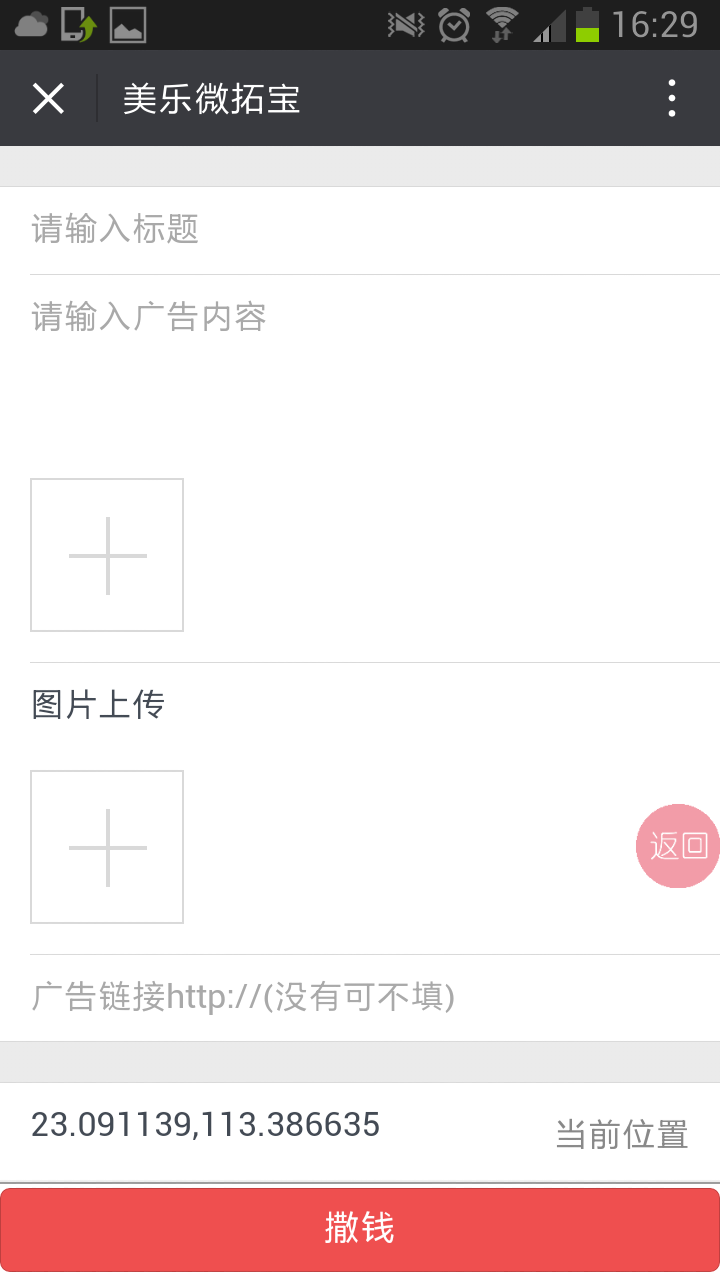This screenshot has width=720, height=1280.
Task: Add image with plus box under ad content
Action: (x=107, y=555)
